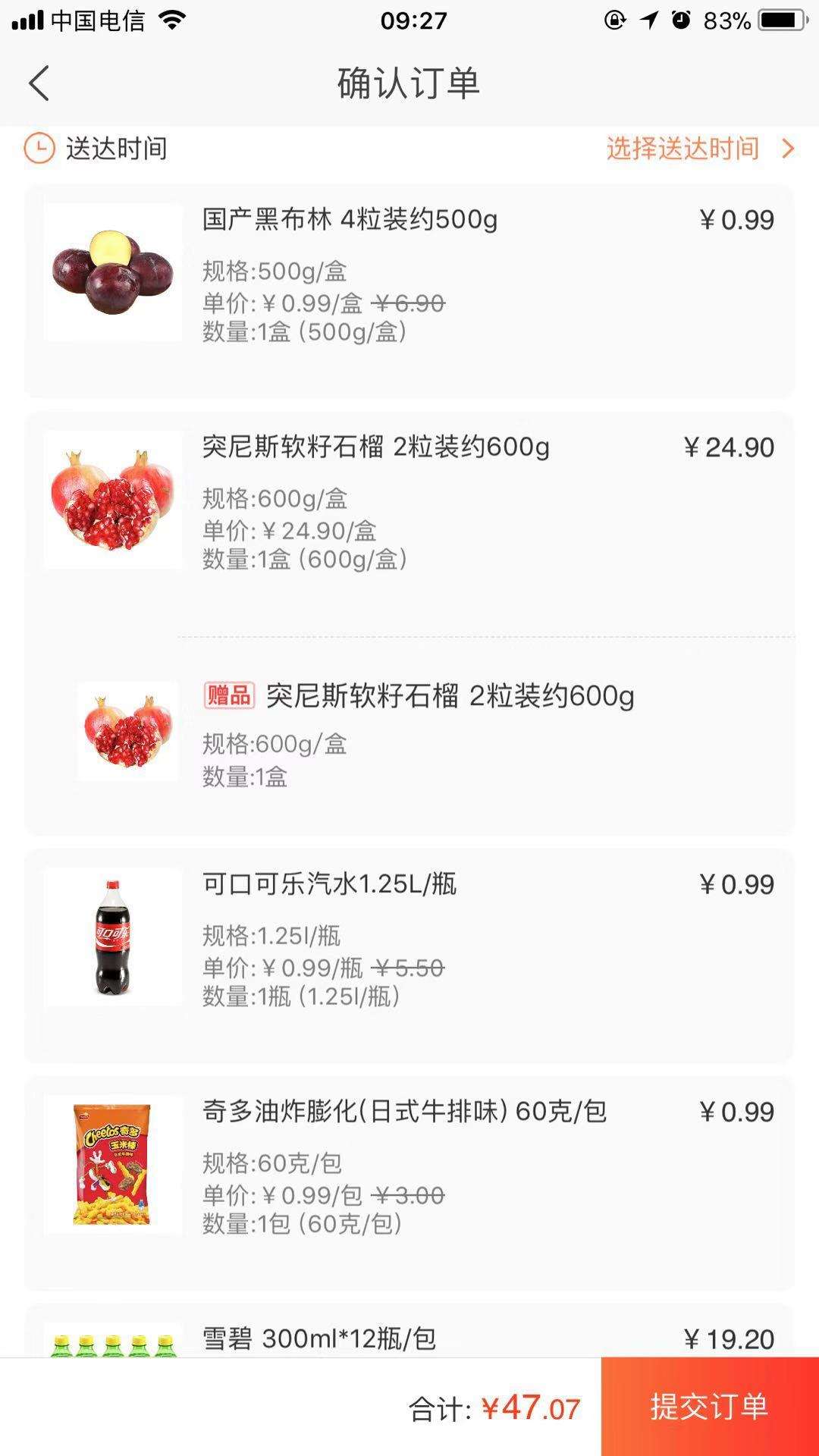Open the 雪碧 300ml*12瓶 item

tap(409, 1331)
